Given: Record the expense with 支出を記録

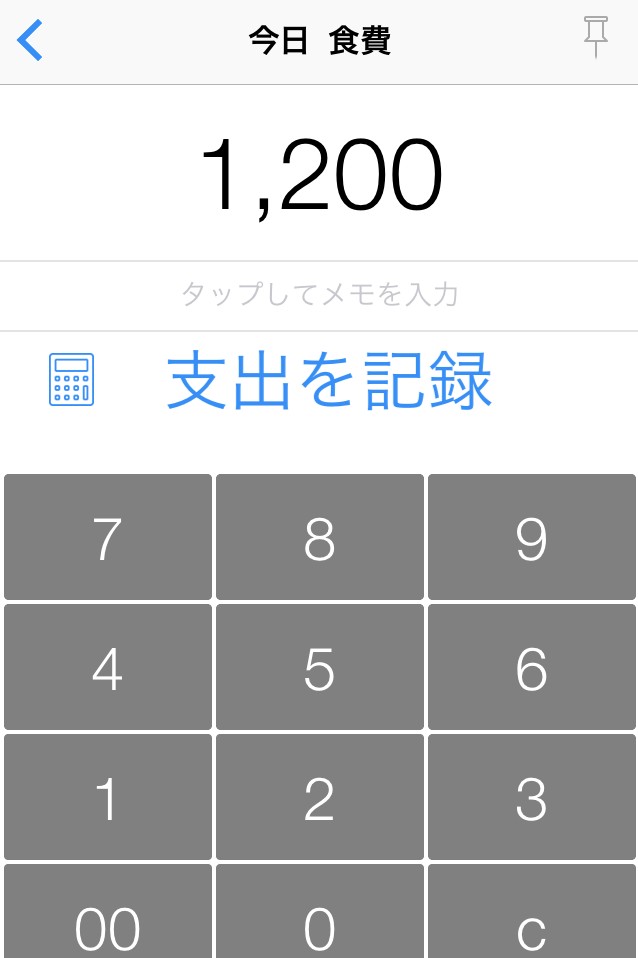Looking at the screenshot, I should (x=329, y=381).
